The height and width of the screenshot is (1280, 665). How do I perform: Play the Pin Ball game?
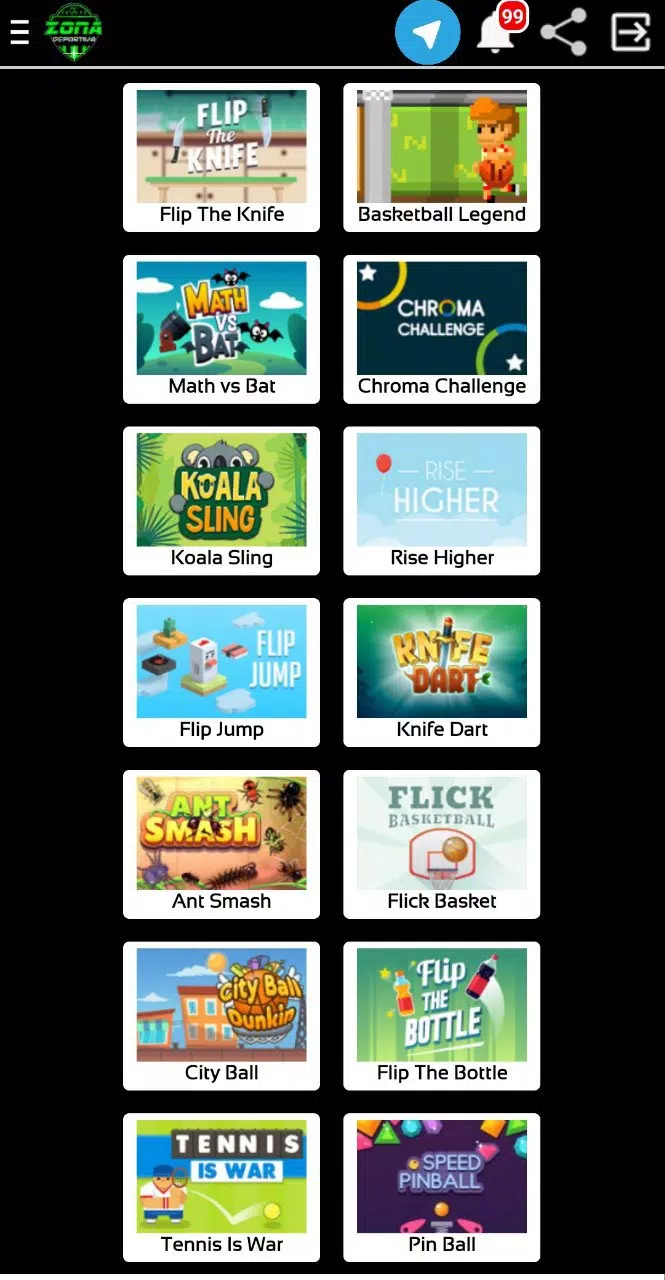click(441, 1188)
